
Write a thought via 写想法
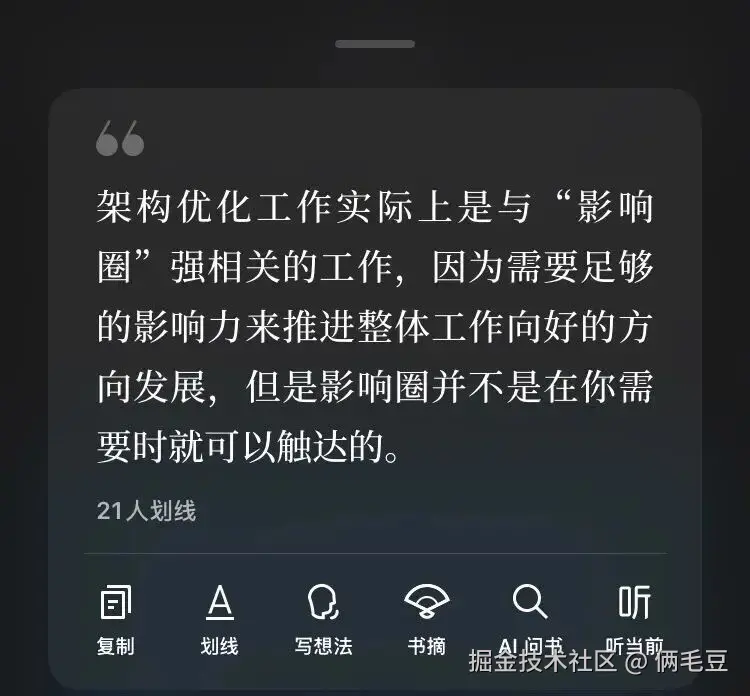[x=323, y=619]
